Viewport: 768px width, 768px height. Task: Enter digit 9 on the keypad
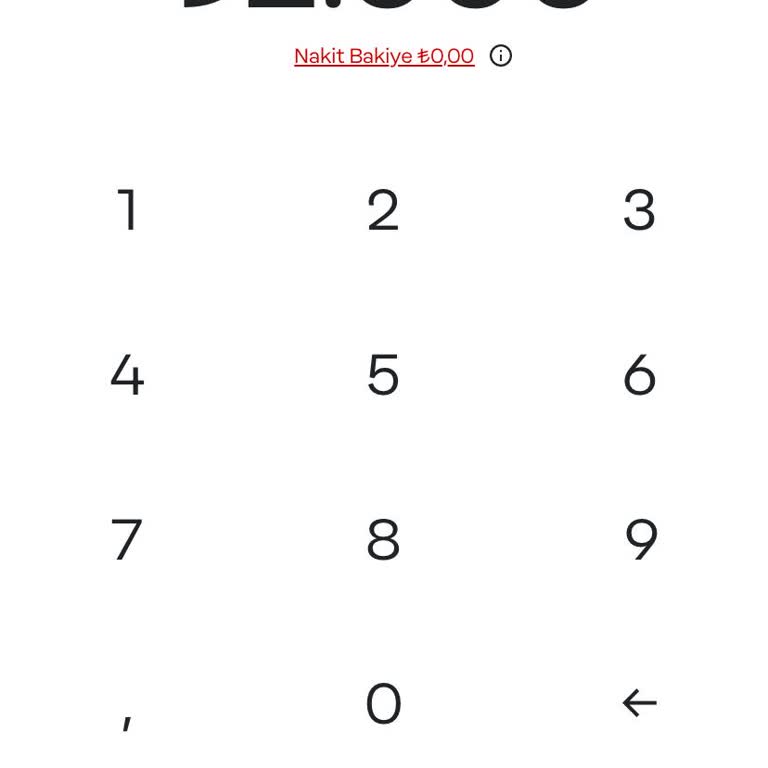point(639,540)
